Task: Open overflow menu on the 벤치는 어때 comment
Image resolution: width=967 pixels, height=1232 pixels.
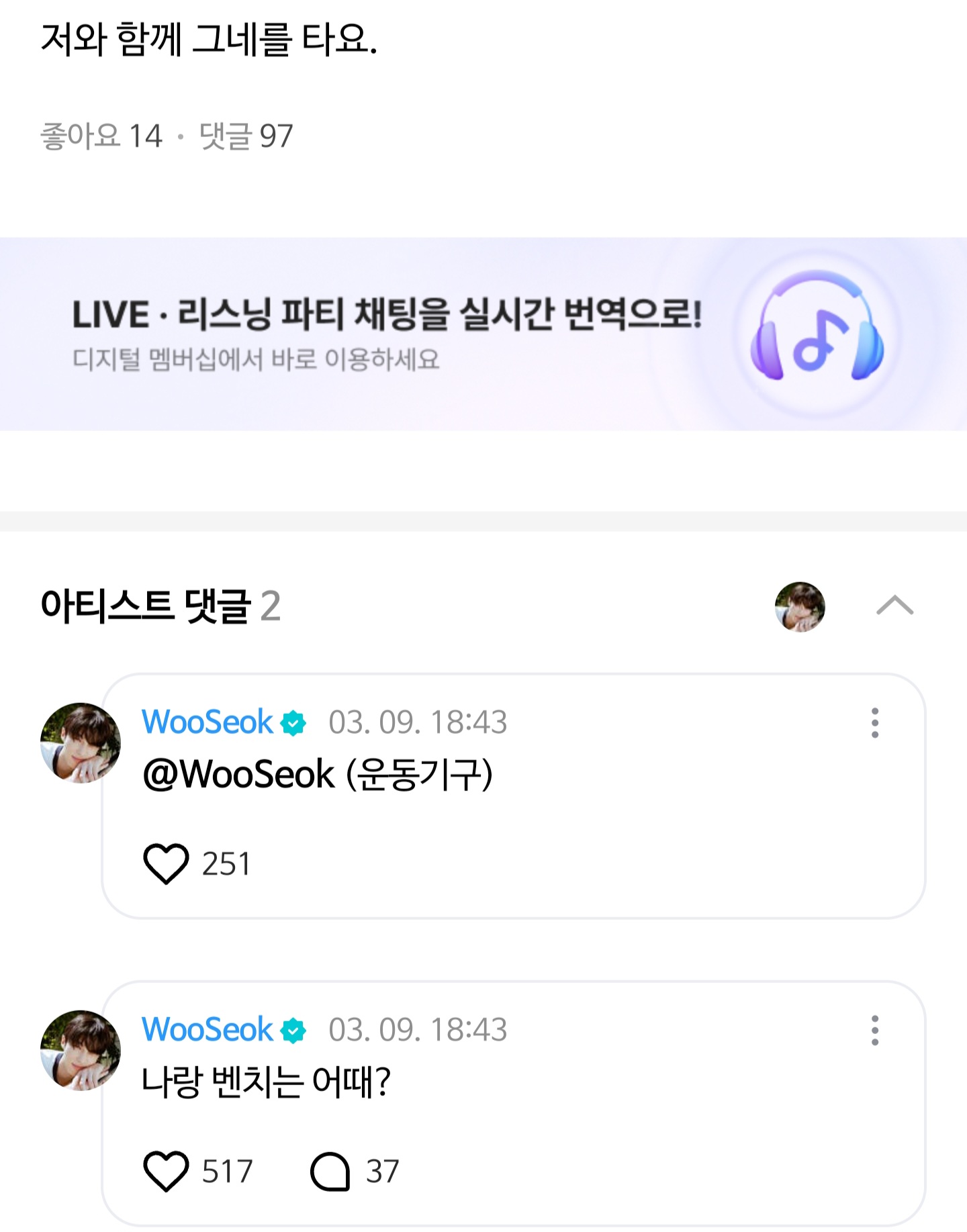Action: coord(874,1031)
